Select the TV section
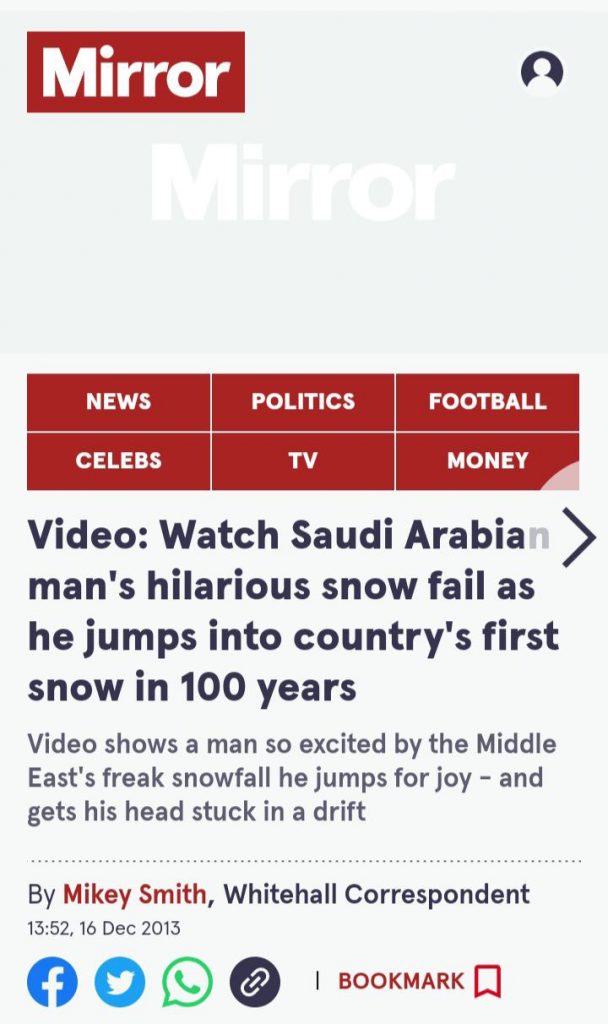This screenshot has height=1024, width=608. [303, 461]
